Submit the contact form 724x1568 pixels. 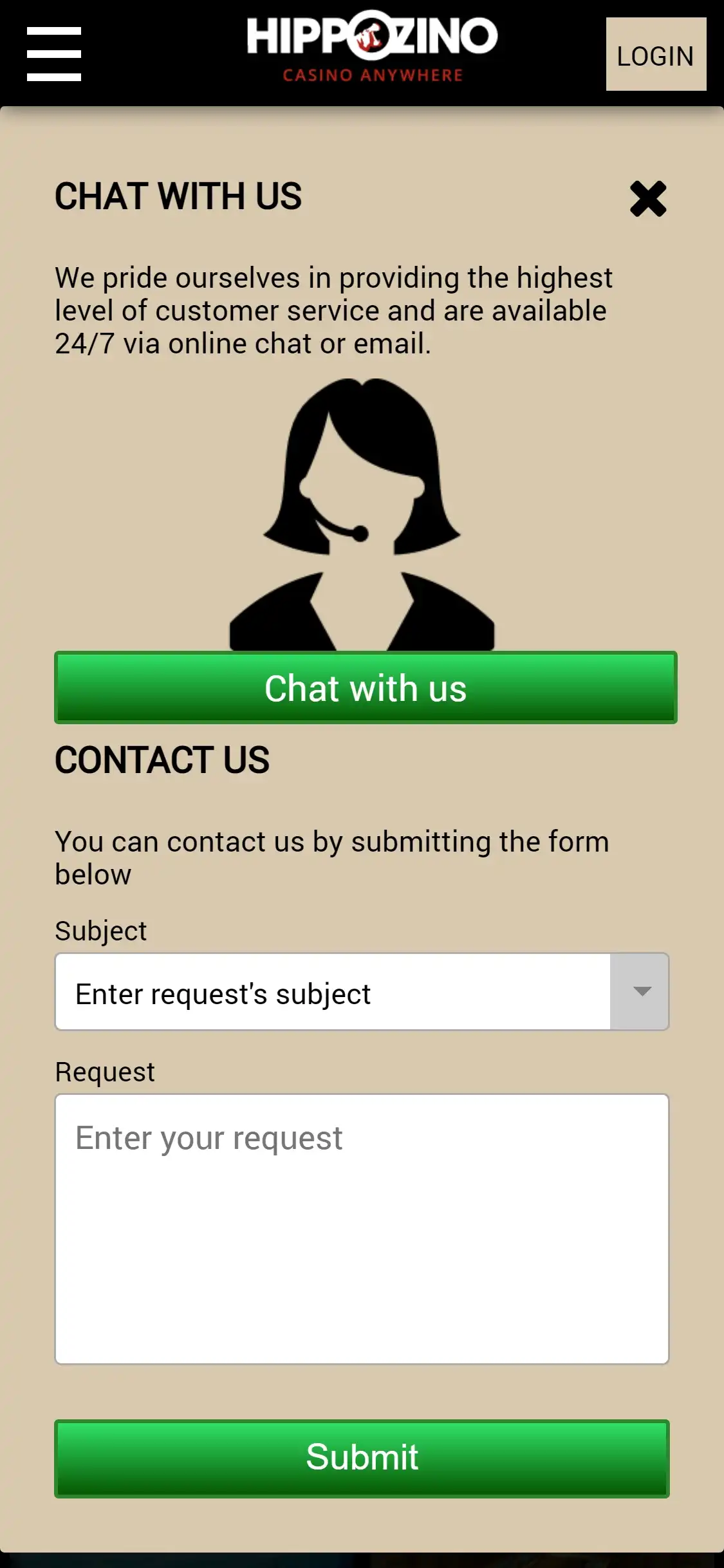(x=362, y=1458)
